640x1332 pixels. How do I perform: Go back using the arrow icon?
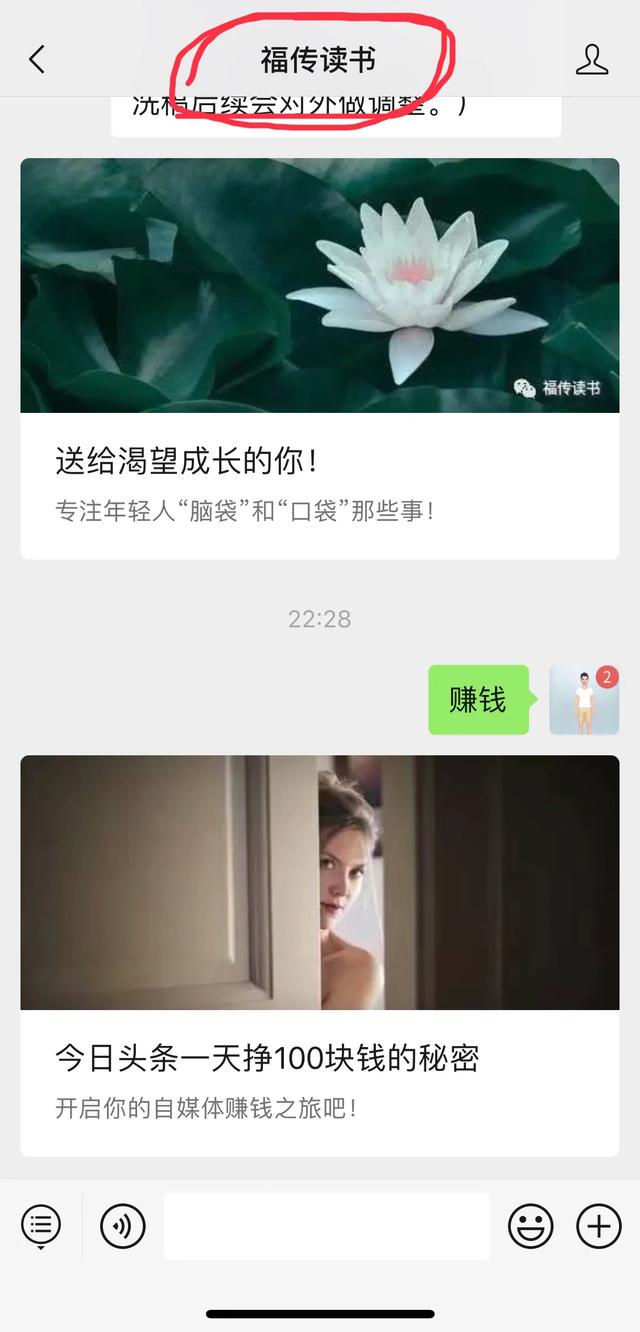click(37, 60)
